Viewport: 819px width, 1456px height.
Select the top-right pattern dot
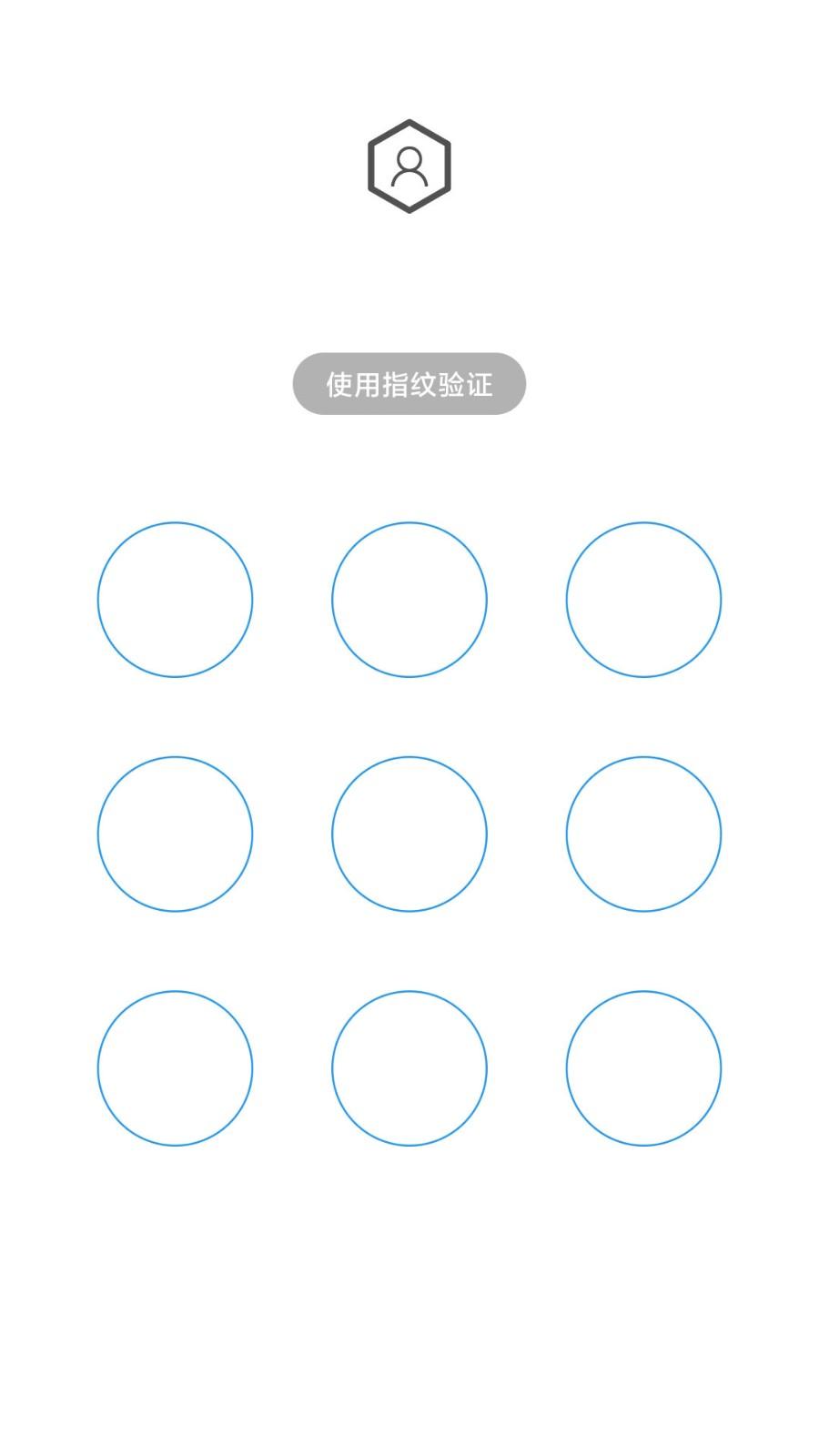tap(643, 599)
